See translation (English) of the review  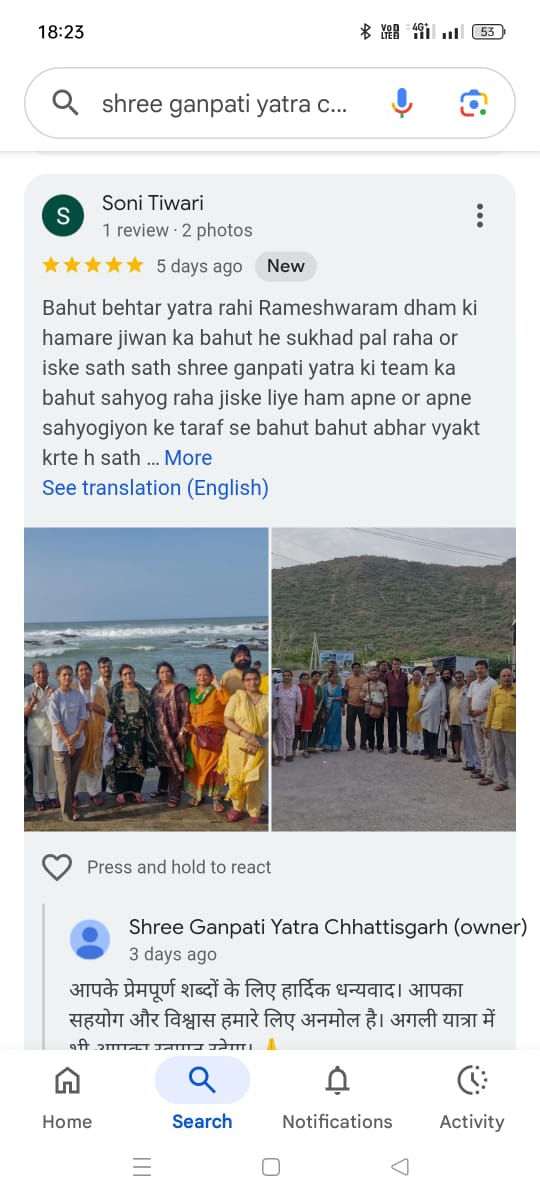[155, 487]
